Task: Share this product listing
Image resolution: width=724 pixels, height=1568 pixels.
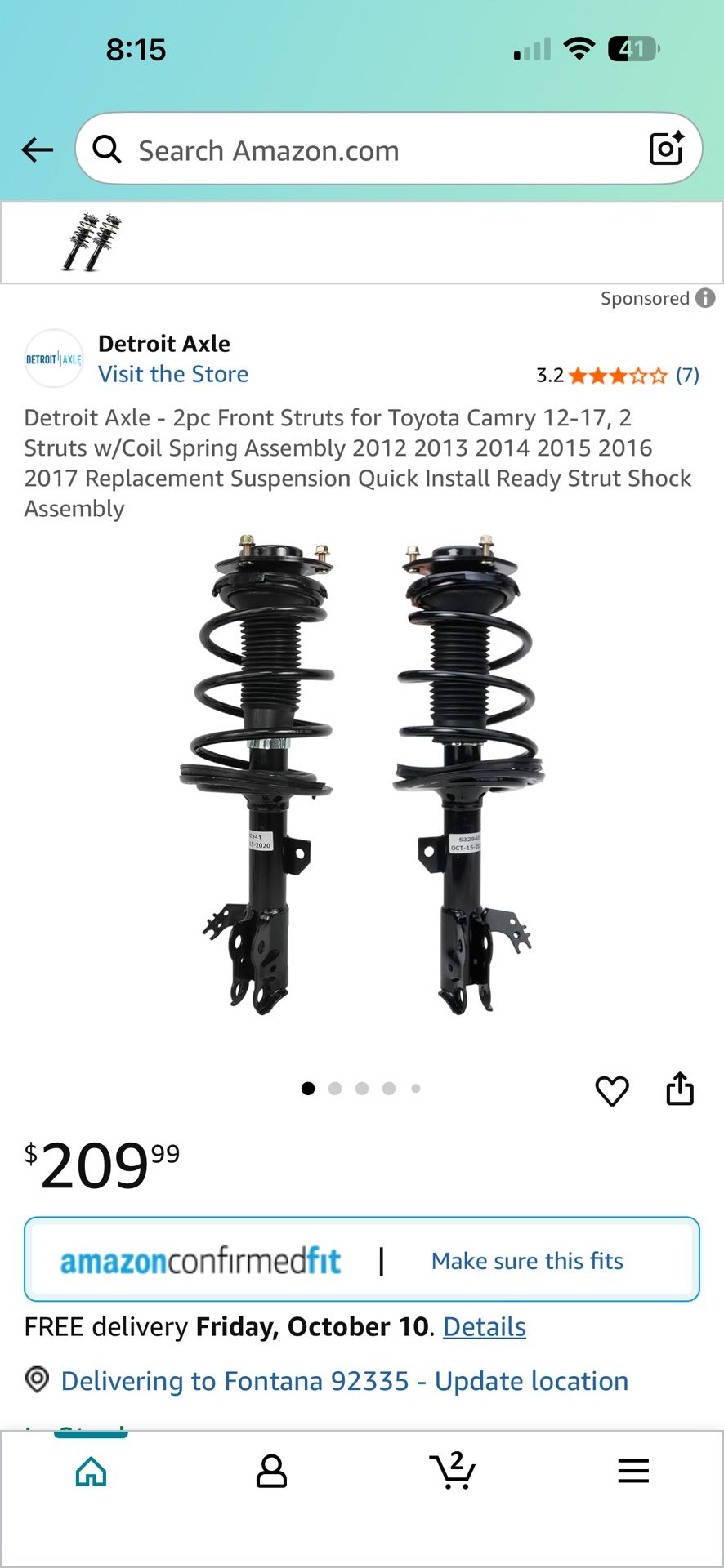Action: [680, 1089]
